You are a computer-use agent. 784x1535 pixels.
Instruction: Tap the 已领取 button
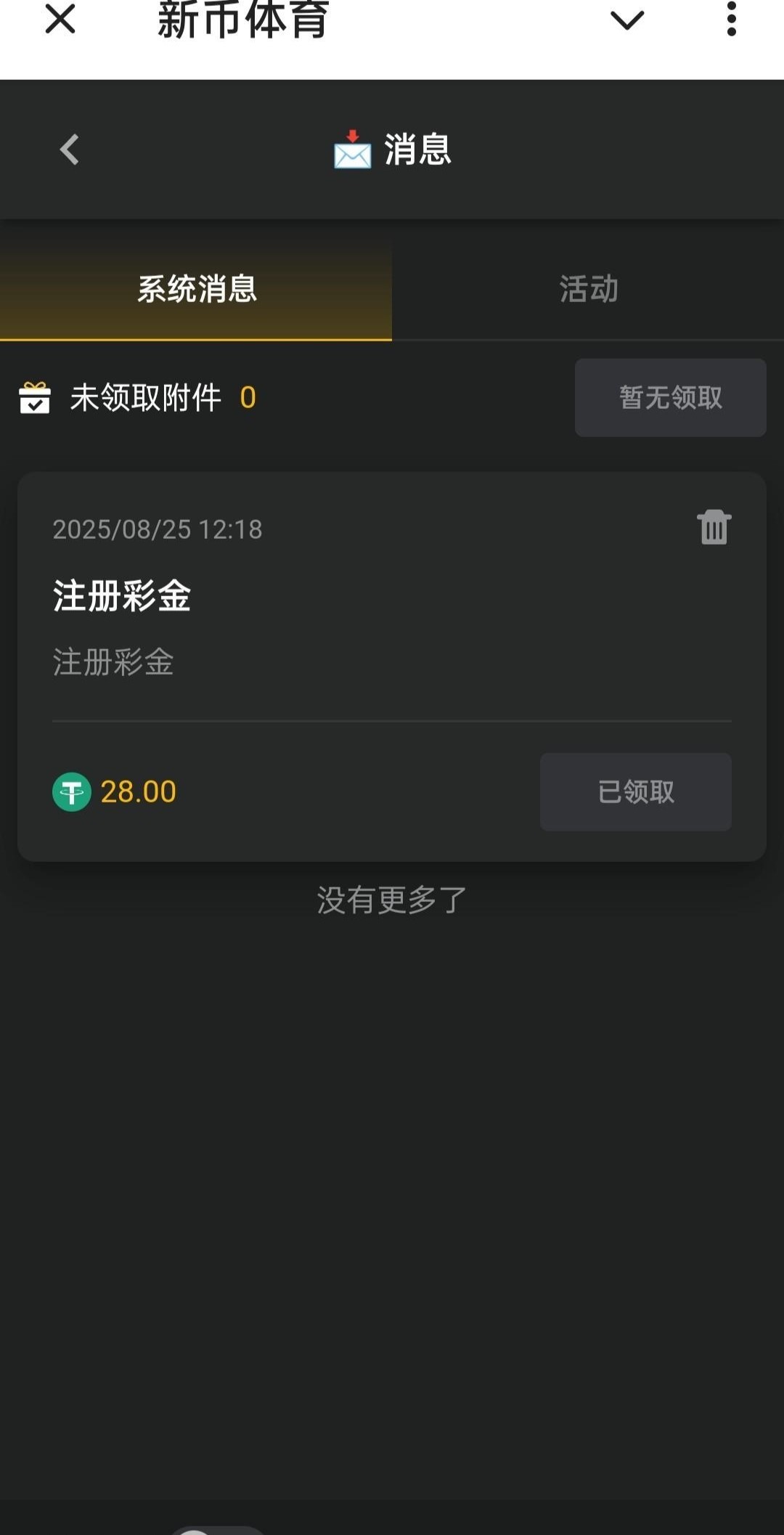pos(635,791)
